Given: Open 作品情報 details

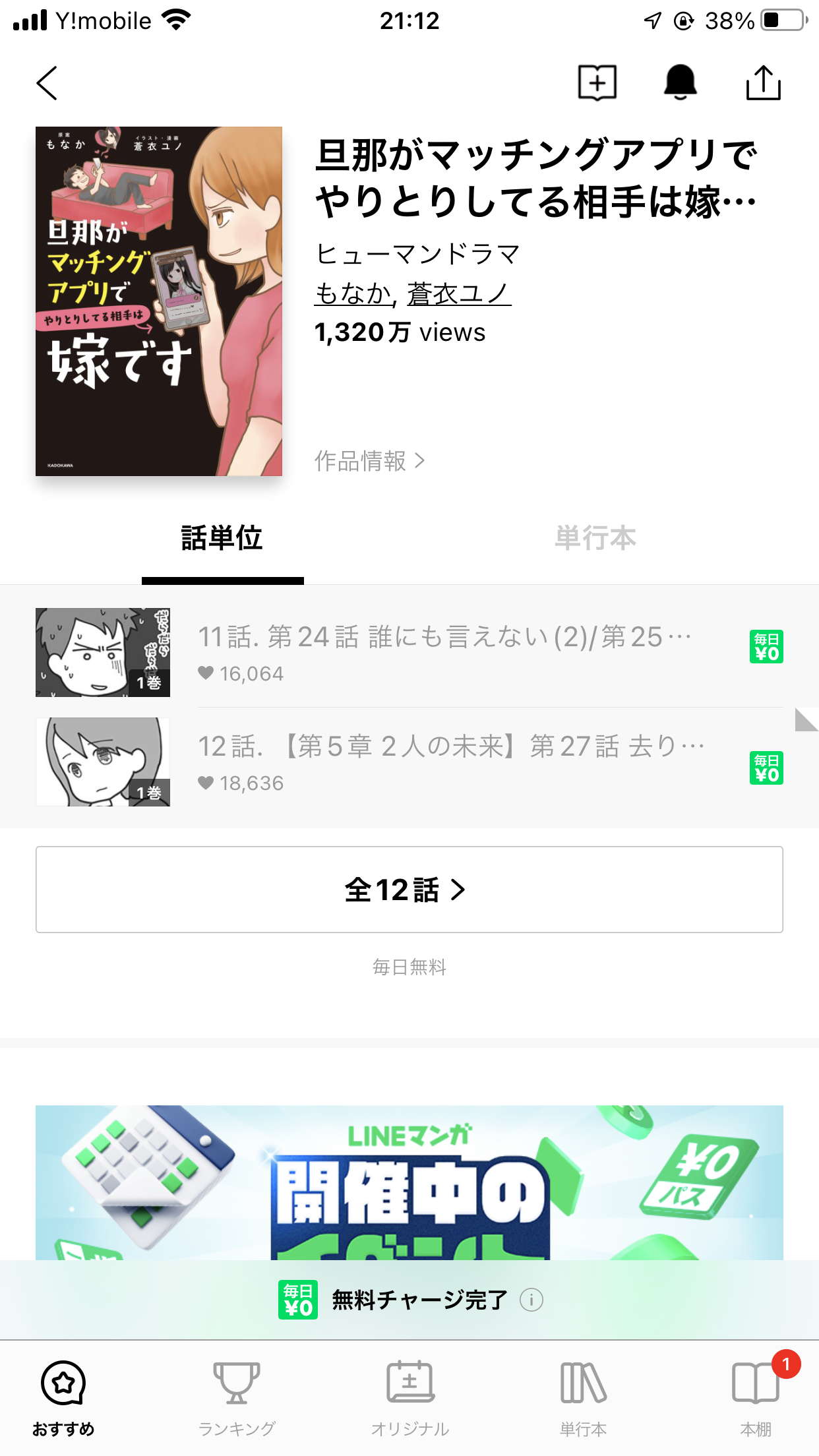Looking at the screenshot, I should tap(370, 461).
